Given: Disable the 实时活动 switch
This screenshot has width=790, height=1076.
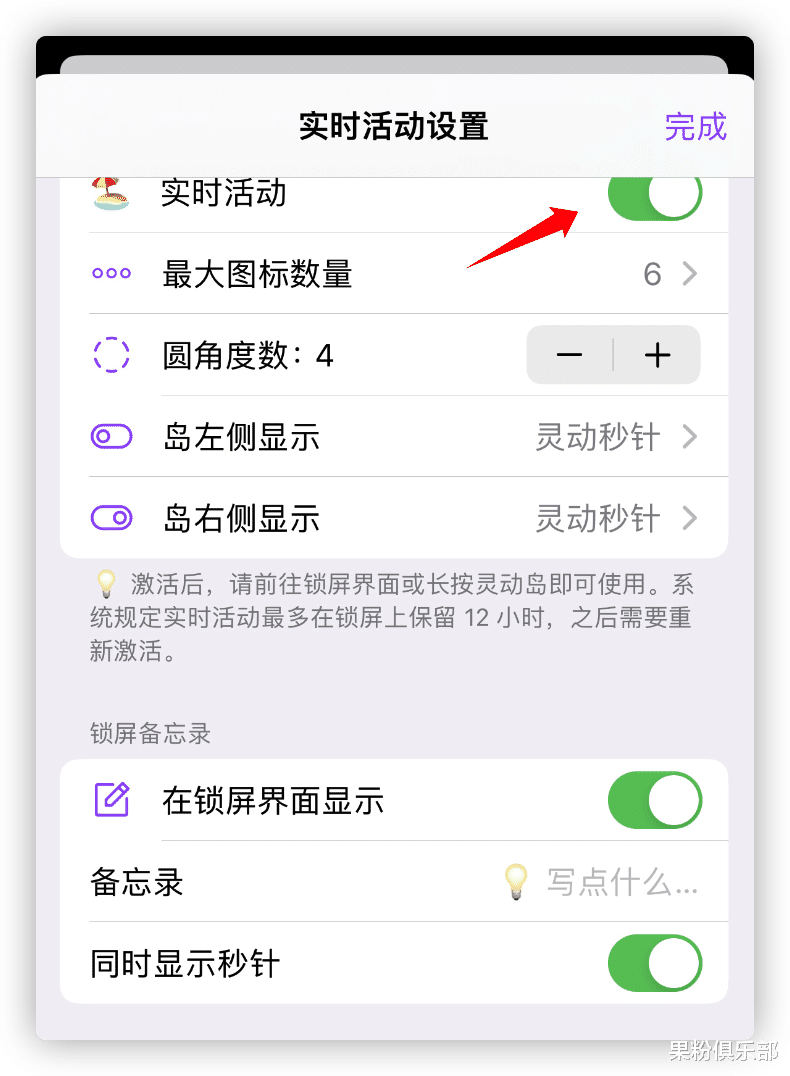Looking at the screenshot, I should tap(654, 194).
